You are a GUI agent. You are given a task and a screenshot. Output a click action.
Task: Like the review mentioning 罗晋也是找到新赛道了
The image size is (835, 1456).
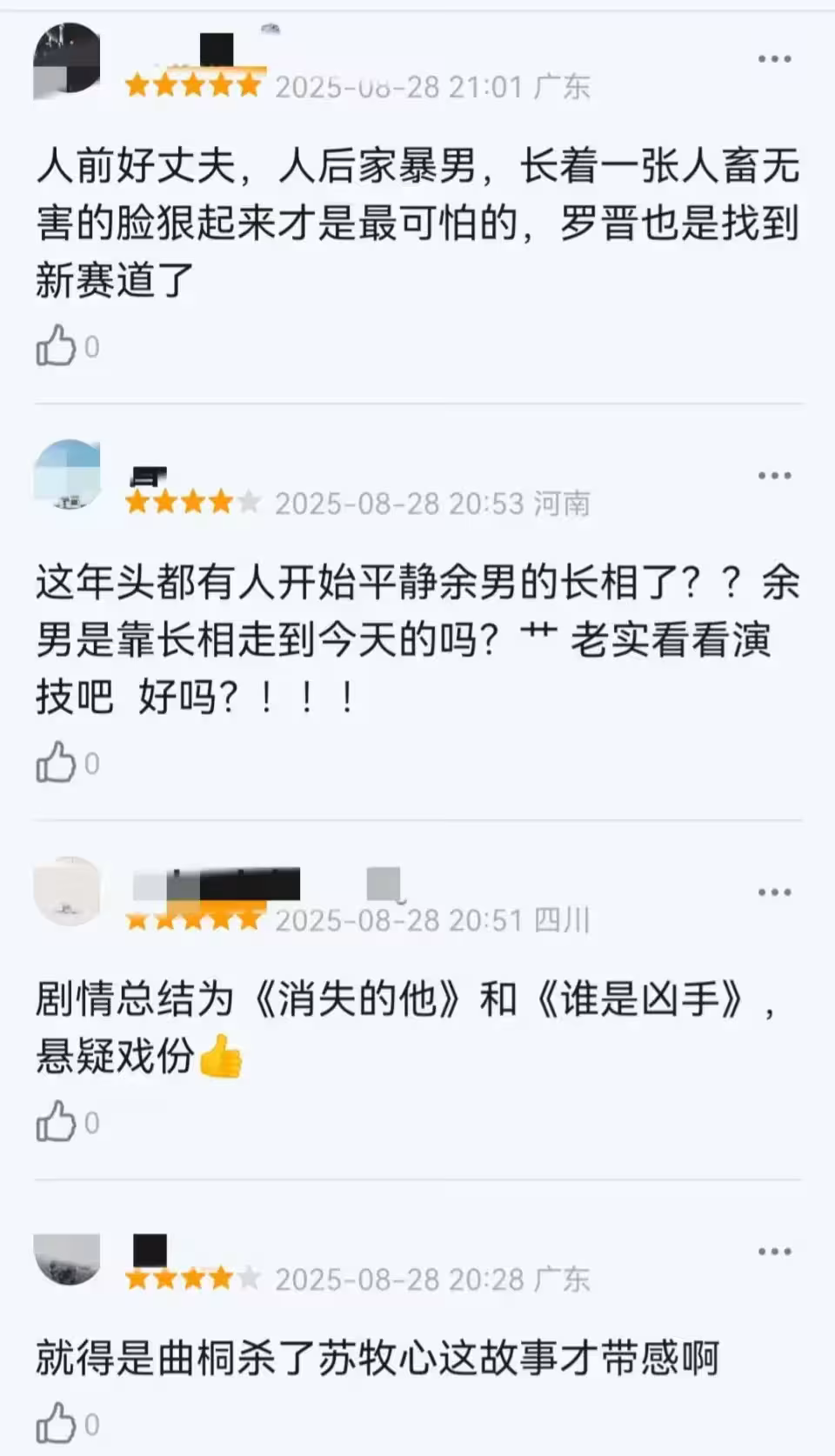point(56,346)
